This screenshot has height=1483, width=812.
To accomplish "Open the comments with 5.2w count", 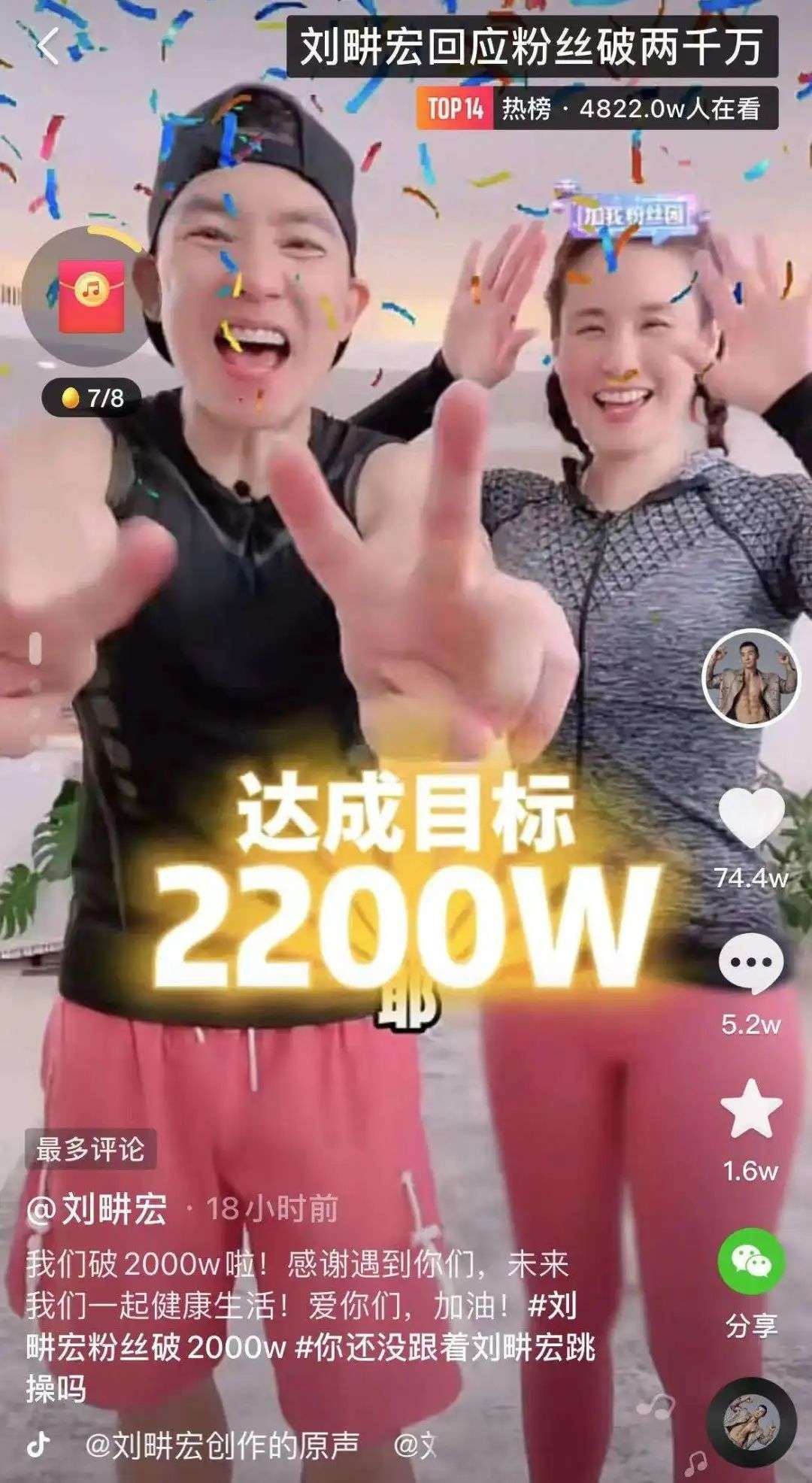I will click(750, 964).
